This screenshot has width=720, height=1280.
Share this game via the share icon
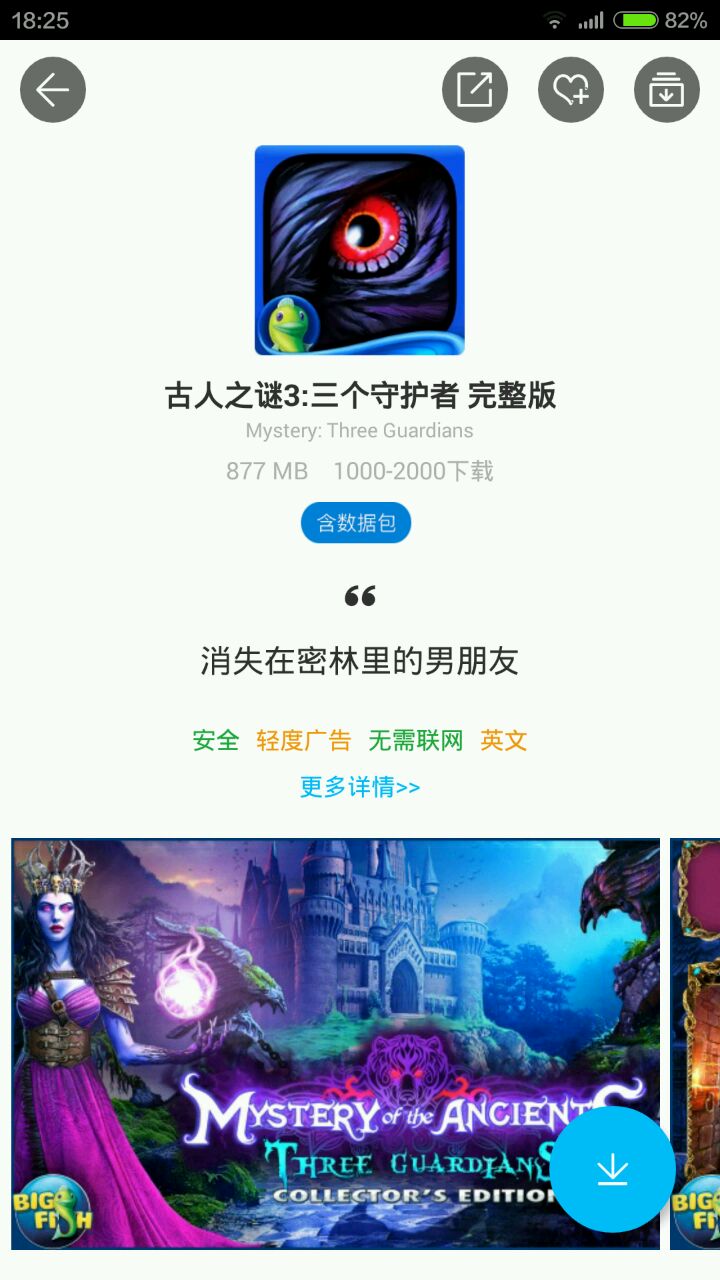point(475,90)
